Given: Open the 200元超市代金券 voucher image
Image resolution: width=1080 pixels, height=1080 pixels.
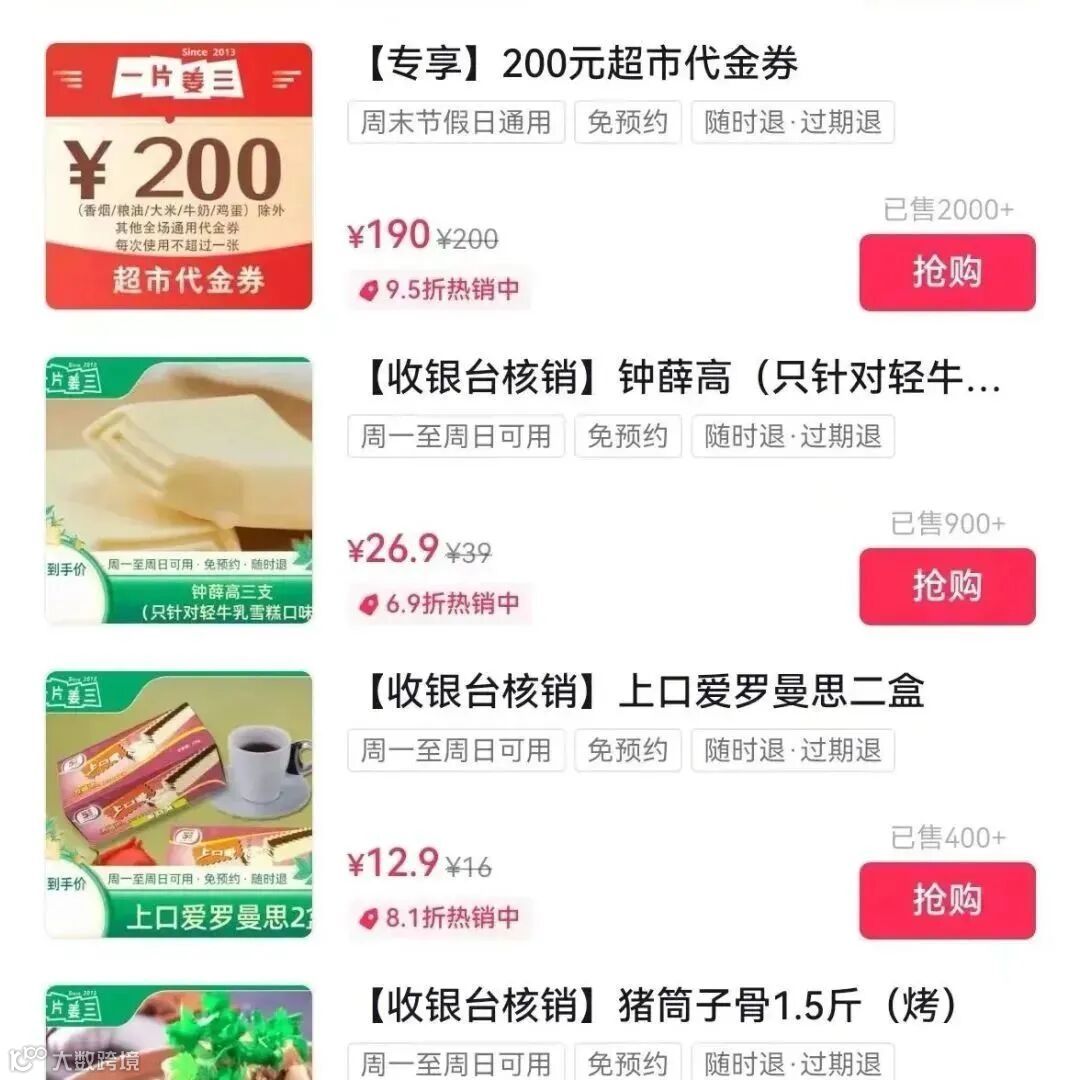Looking at the screenshot, I should [x=179, y=176].
